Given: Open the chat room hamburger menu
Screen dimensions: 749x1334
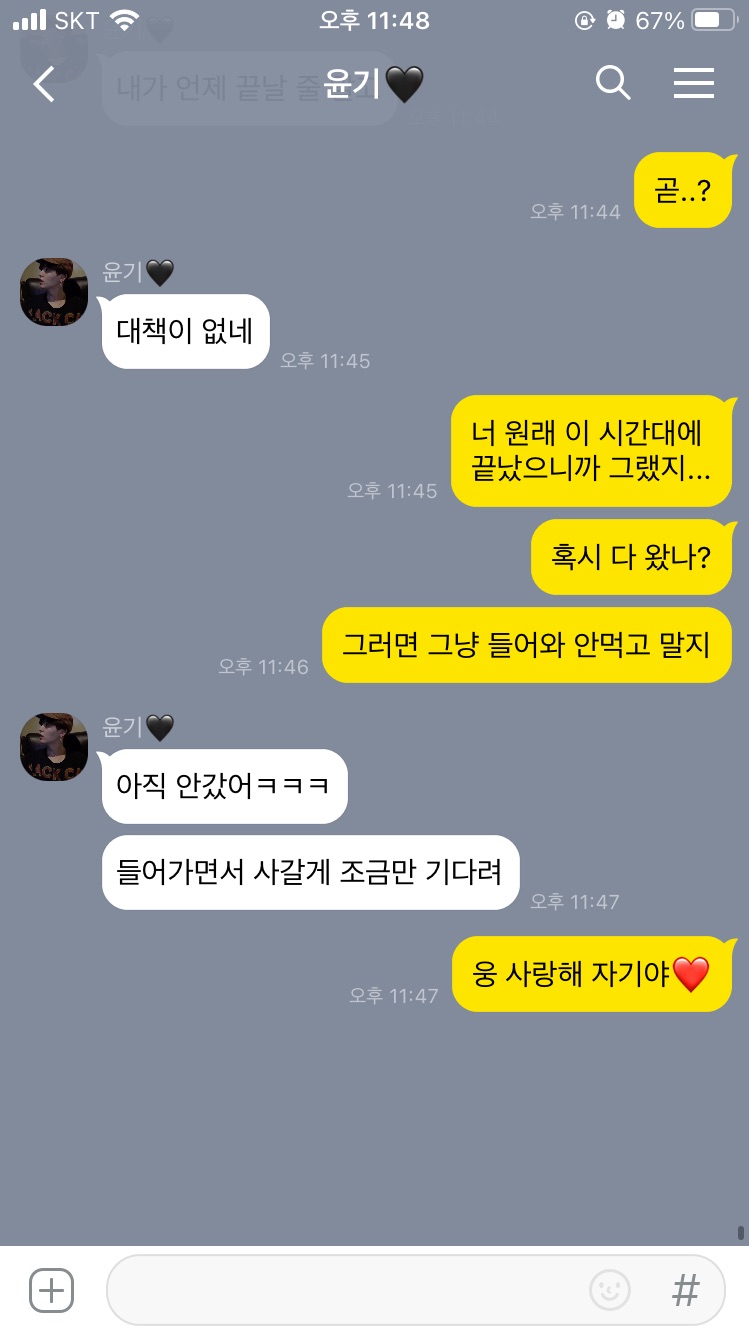Looking at the screenshot, I should click(x=693, y=83).
